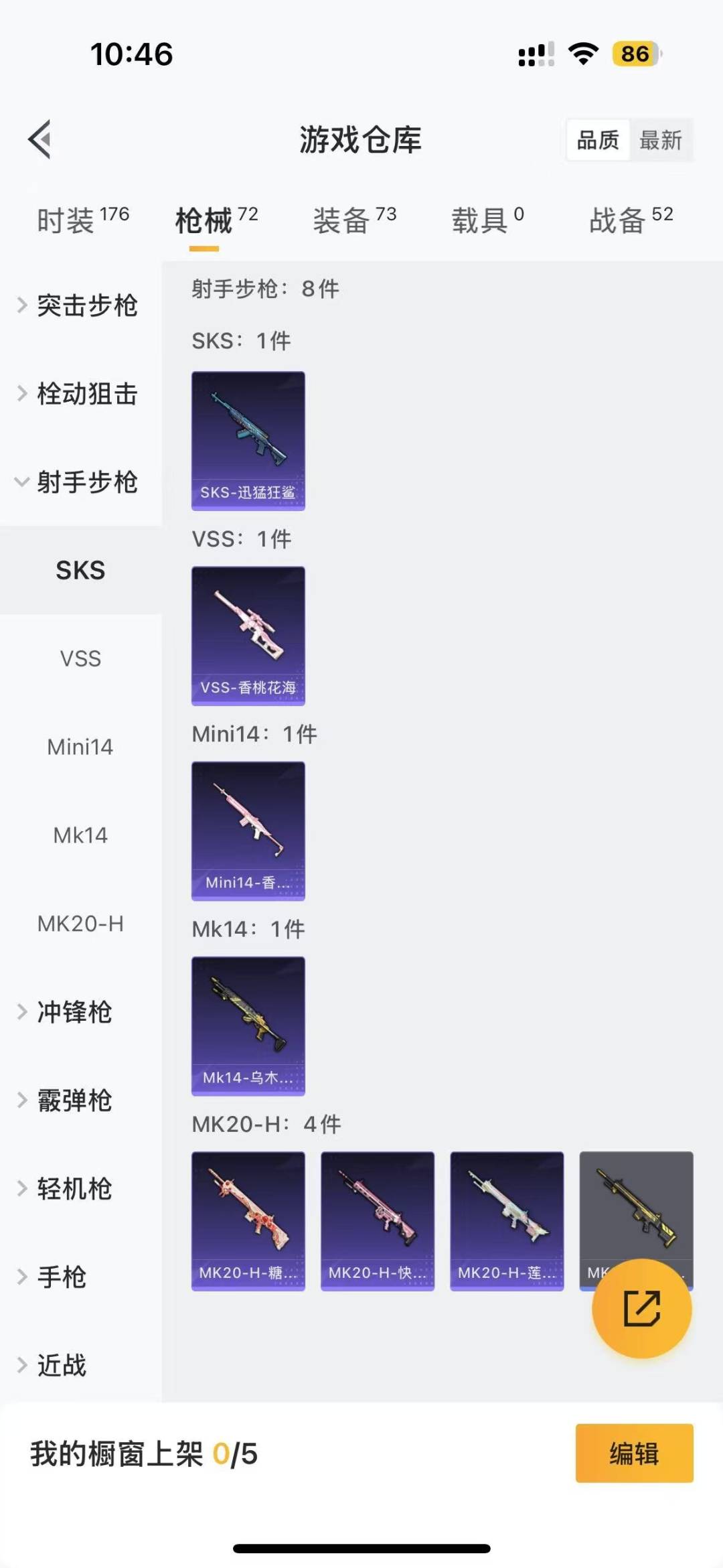
Task: Sort the warehouse by 最新
Action: (660, 140)
